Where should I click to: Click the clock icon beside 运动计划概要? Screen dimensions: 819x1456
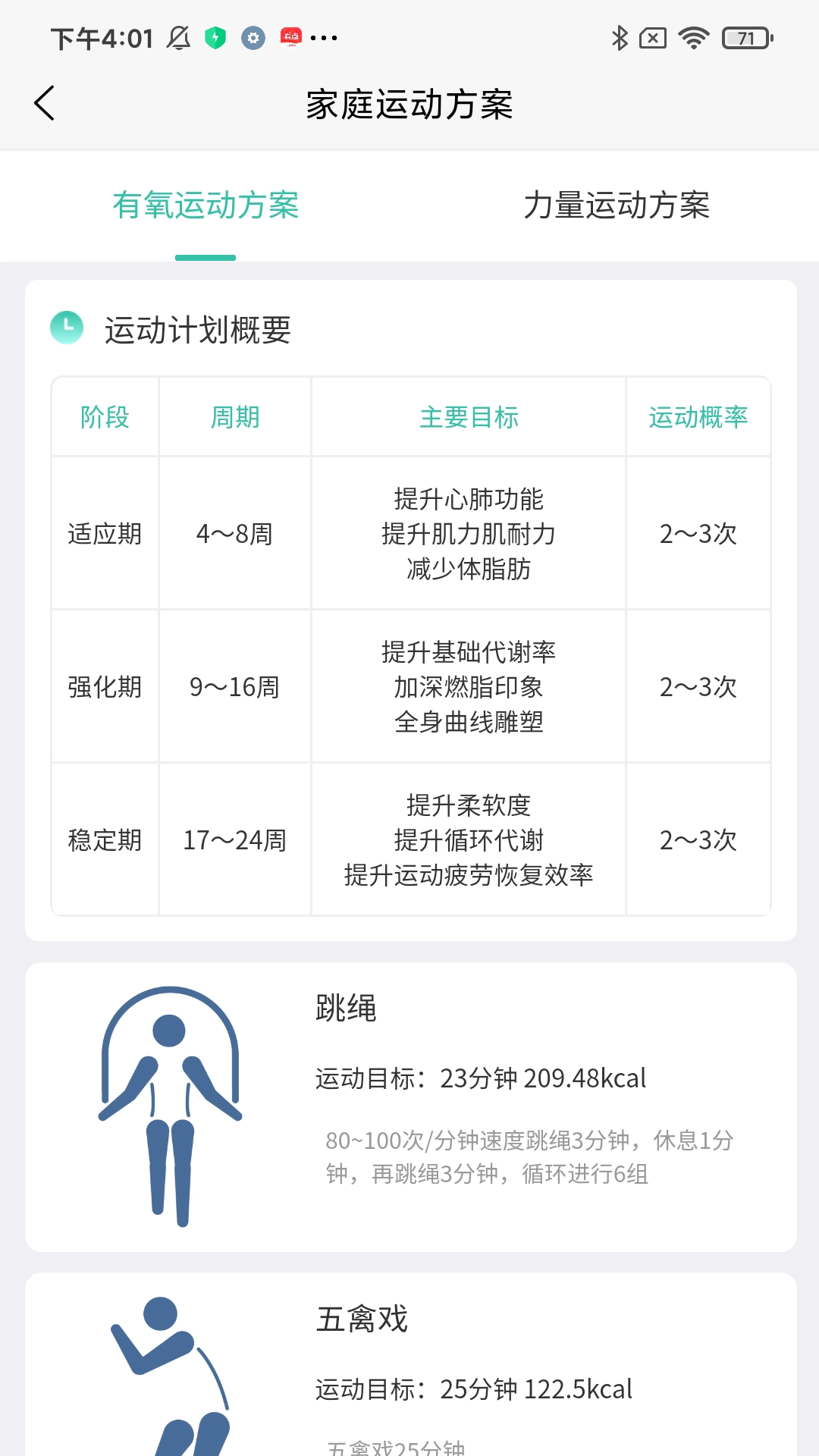click(x=67, y=329)
